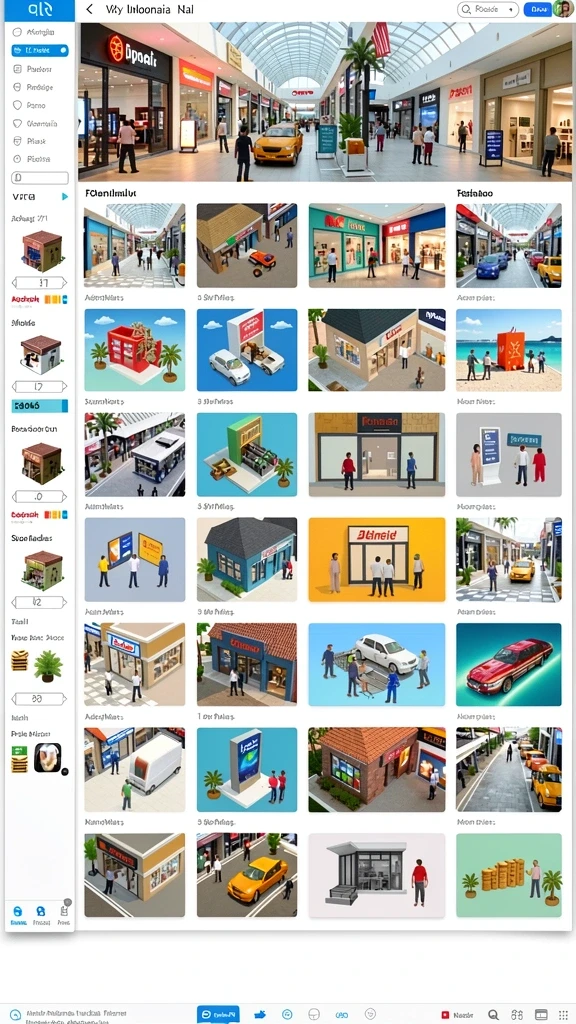Tap the blue button in the bottom toolbar
This screenshot has height=1024, width=576.
tap(217, 1014)
